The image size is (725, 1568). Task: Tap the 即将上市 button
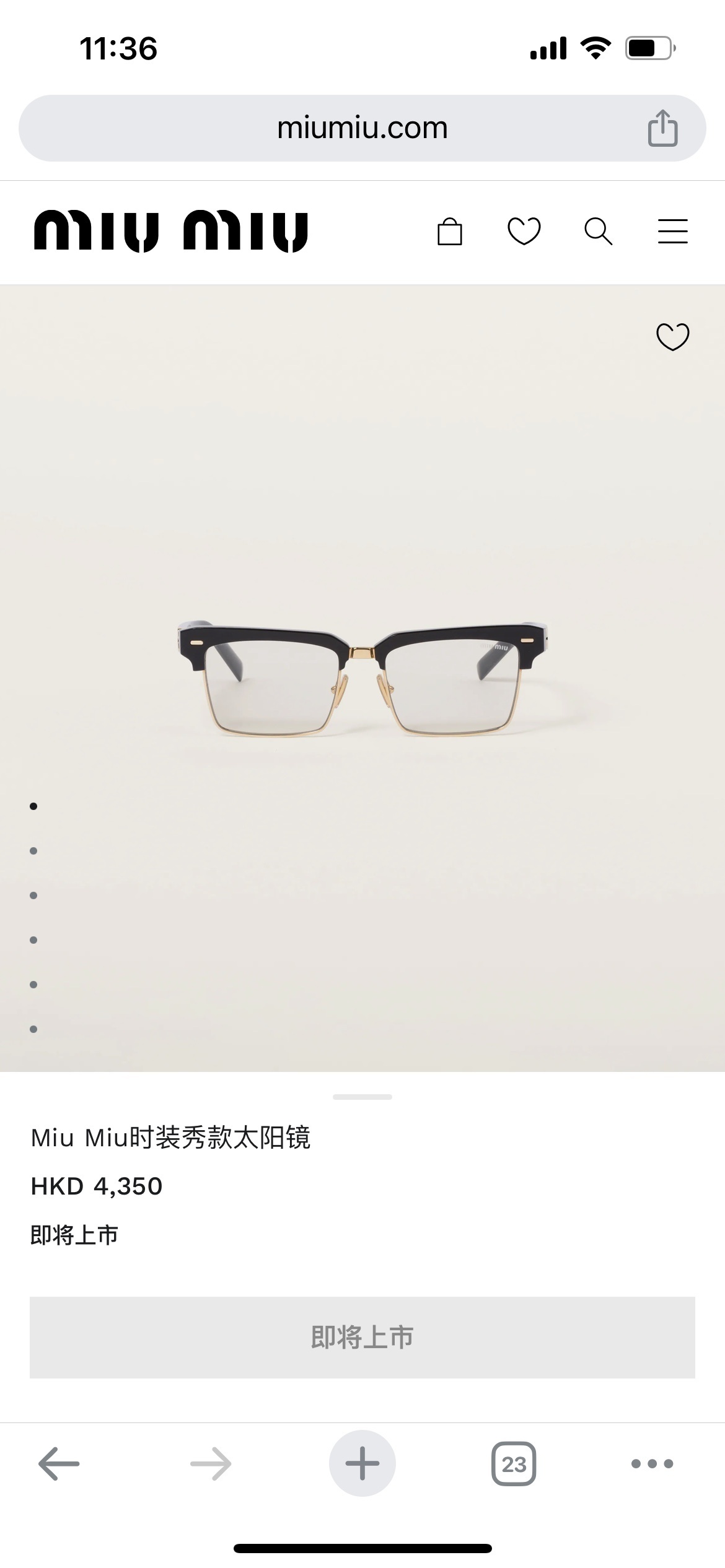click(362, 1337)
